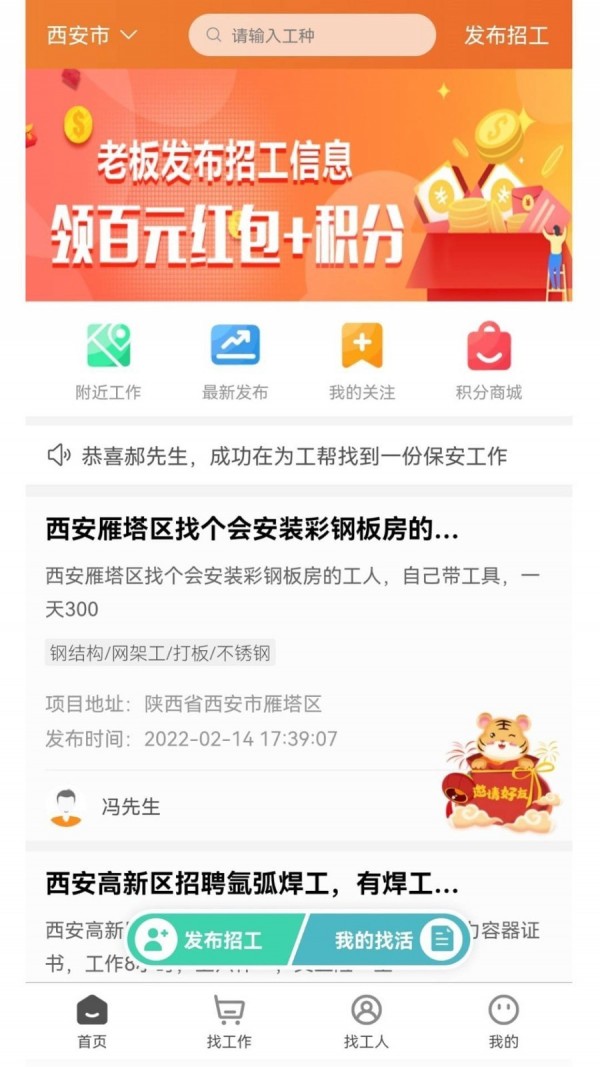The height and width of the screenshot is (1067, 600).
Task: Tap the tiger 邀请好友 floating icon
Action: pos(501,772)
